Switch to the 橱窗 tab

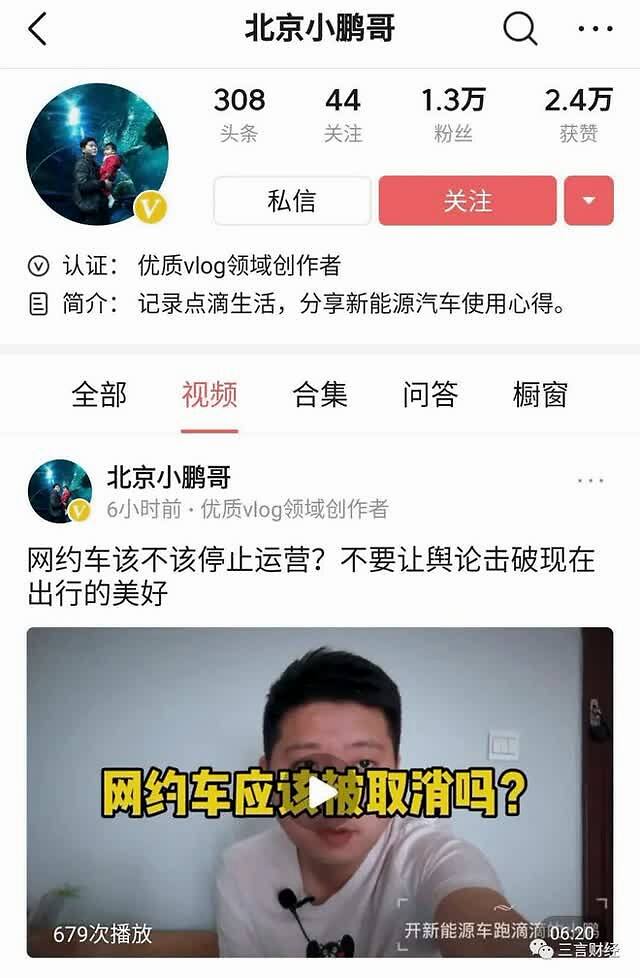[x=540, y=395]
